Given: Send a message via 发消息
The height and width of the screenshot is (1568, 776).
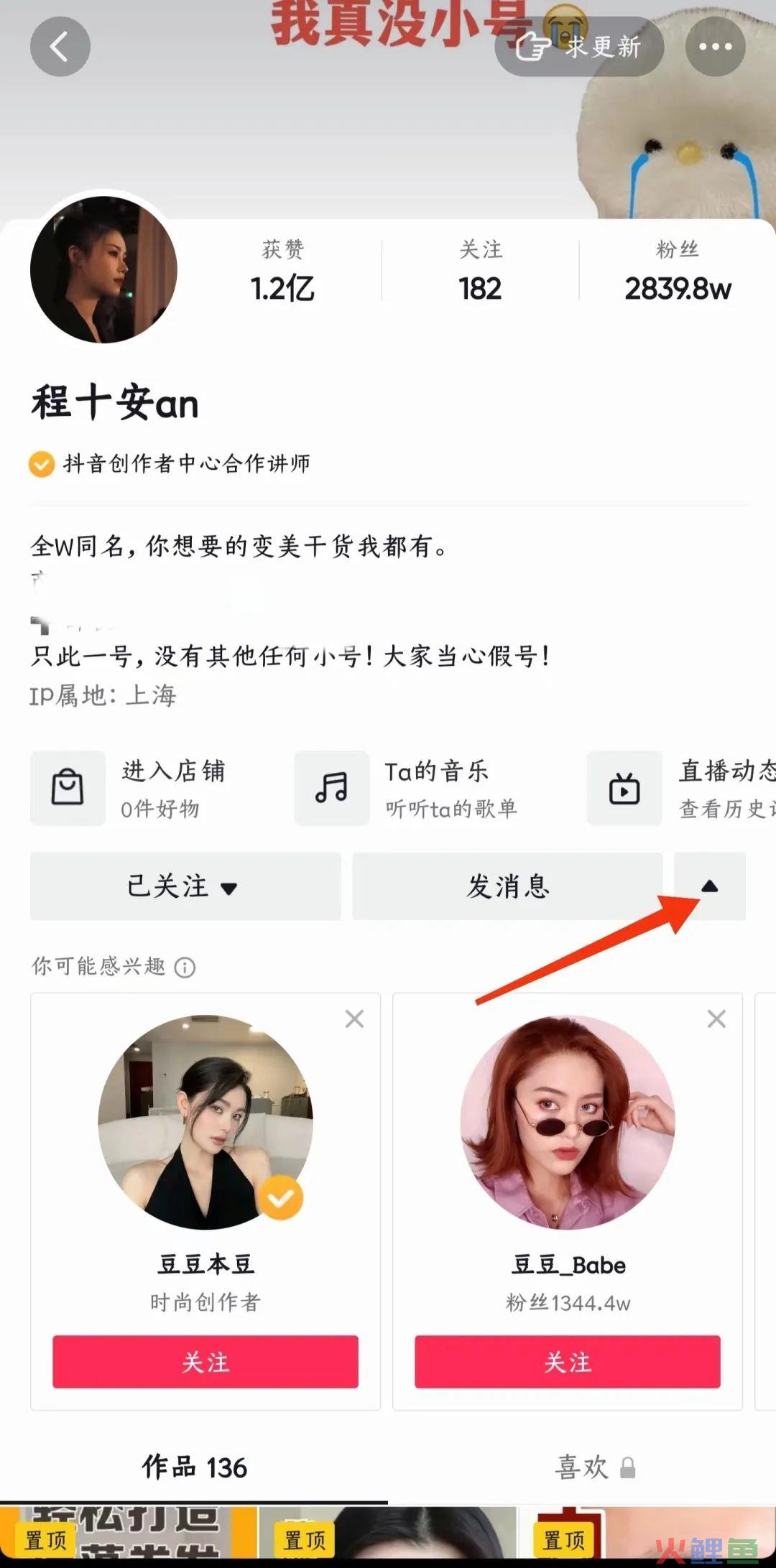Looking at the screenshot, I should pyautogui.click(x=507, y=886).
